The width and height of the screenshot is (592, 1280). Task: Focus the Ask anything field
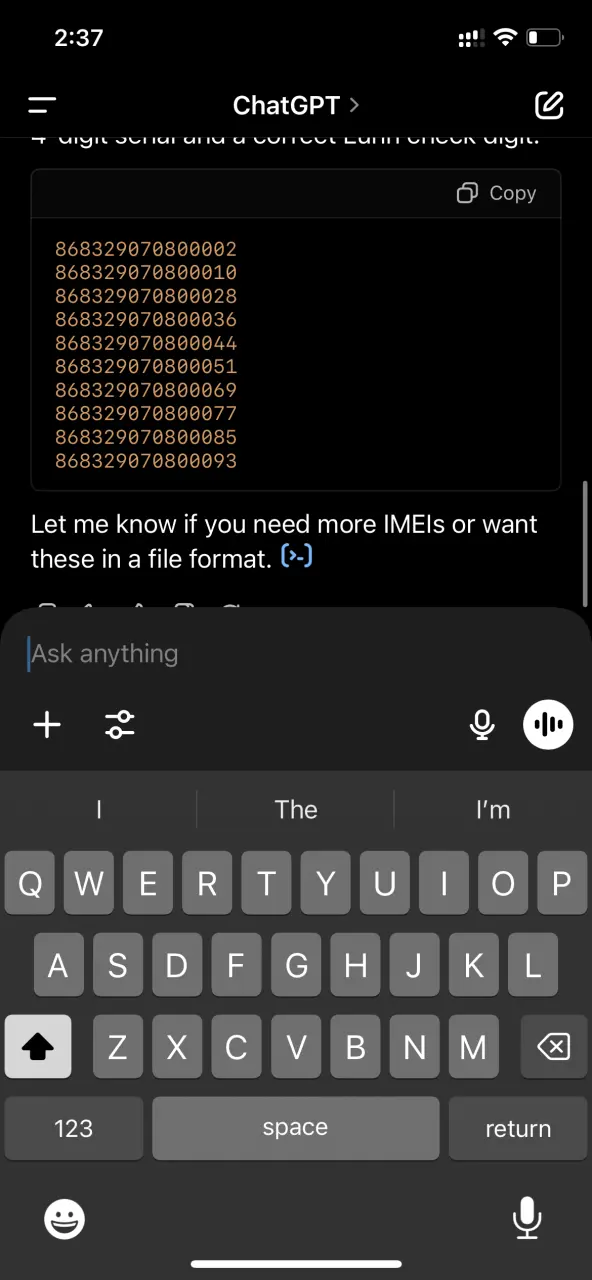pos(296,654)
